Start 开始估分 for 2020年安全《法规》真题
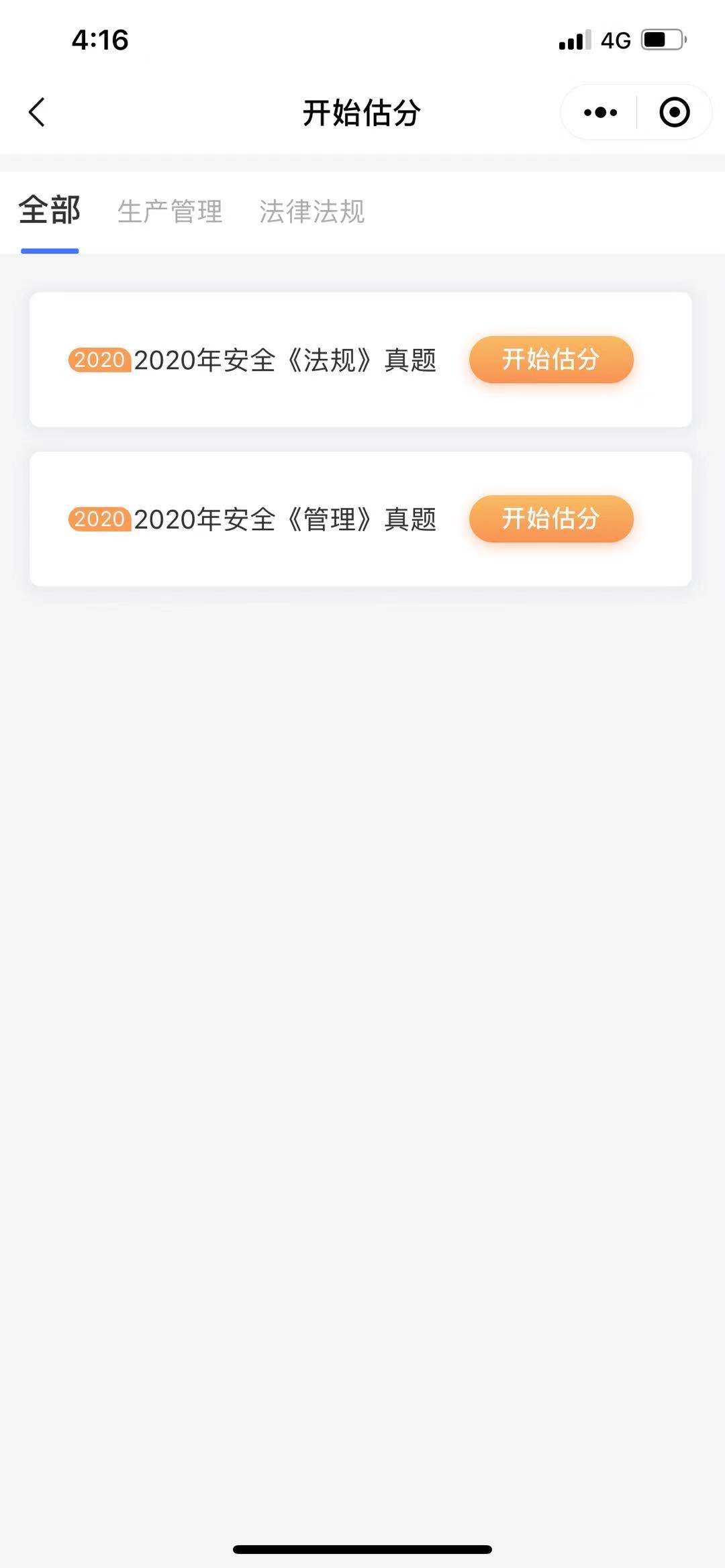This screenshot has width=725, height=1568. 550,360
